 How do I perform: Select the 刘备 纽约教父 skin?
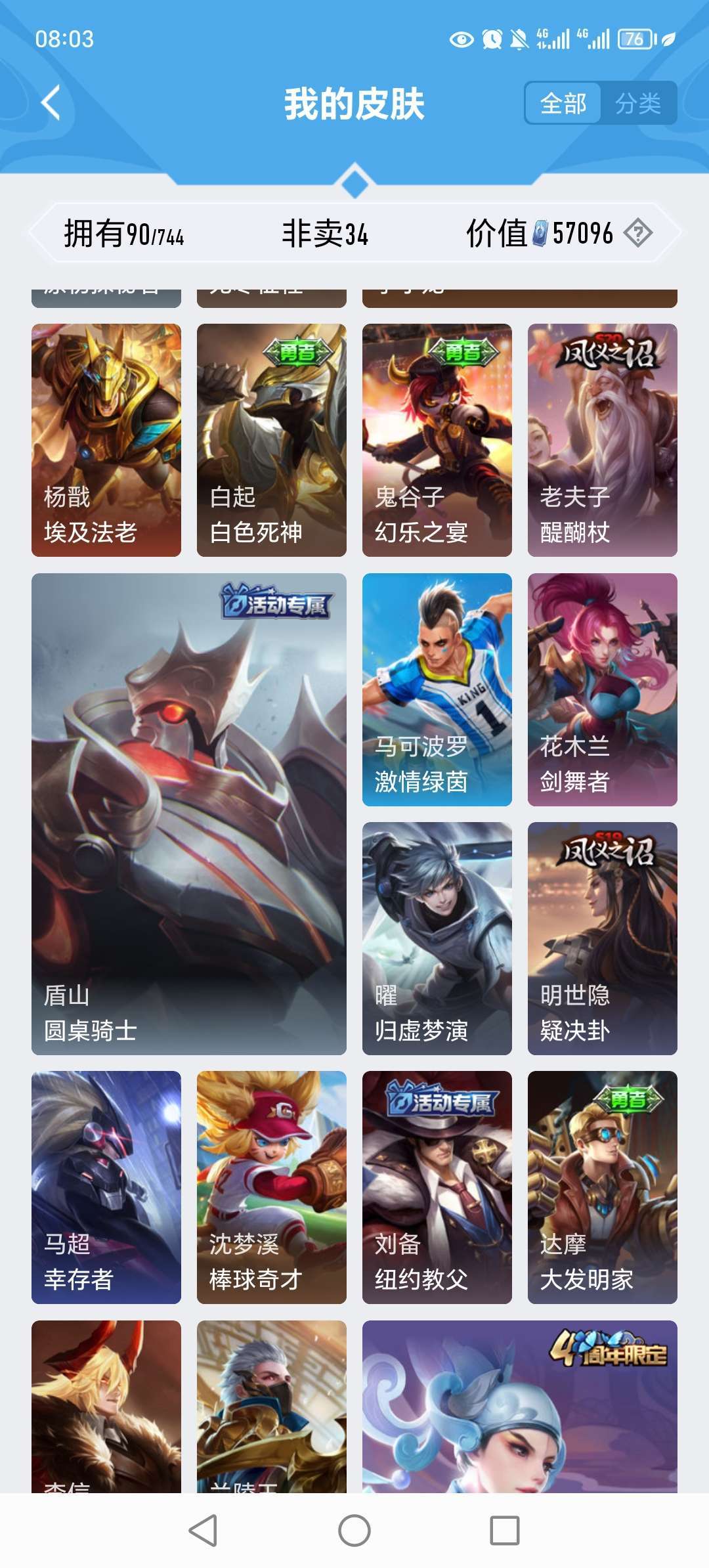point(437,1187)
